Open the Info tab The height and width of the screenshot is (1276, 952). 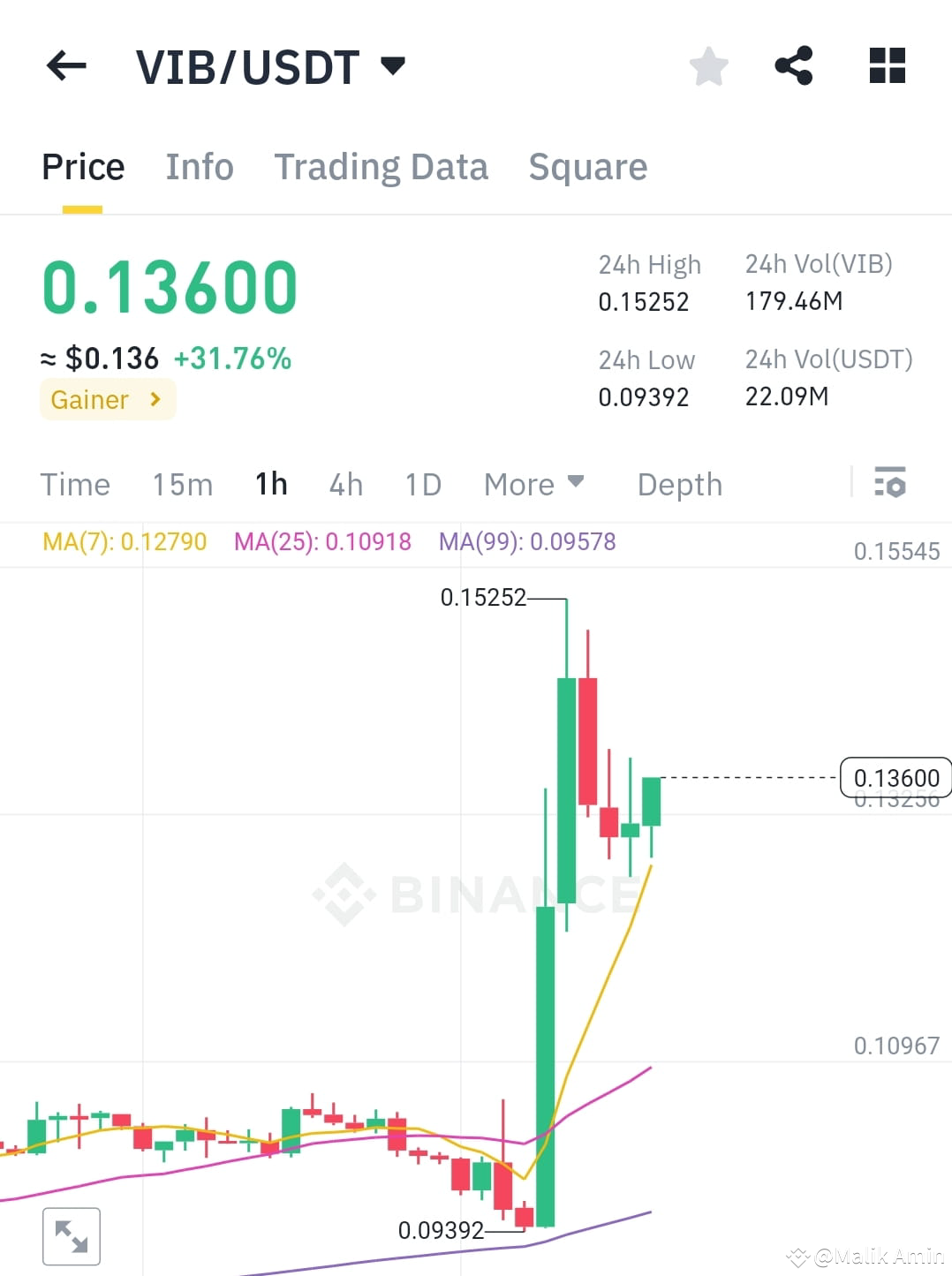tap(199, 167)
